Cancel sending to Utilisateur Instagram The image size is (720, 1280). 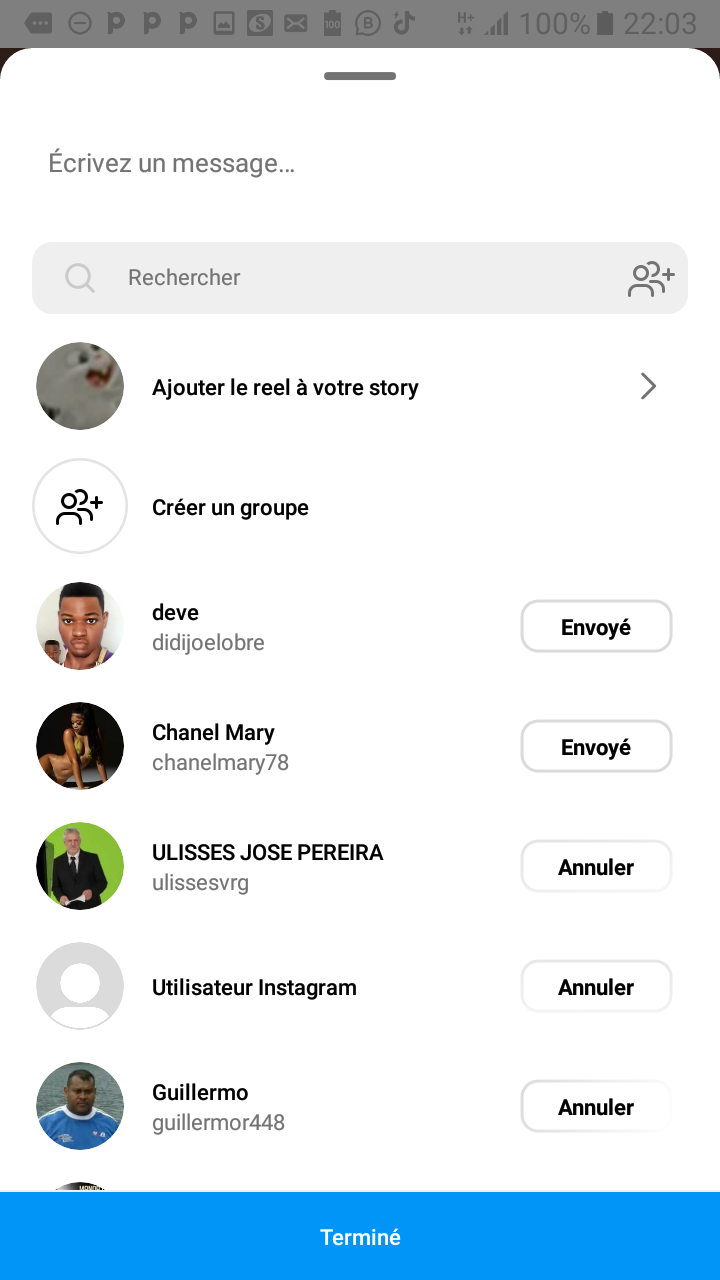pyautogui.click(x=596, y=987)
